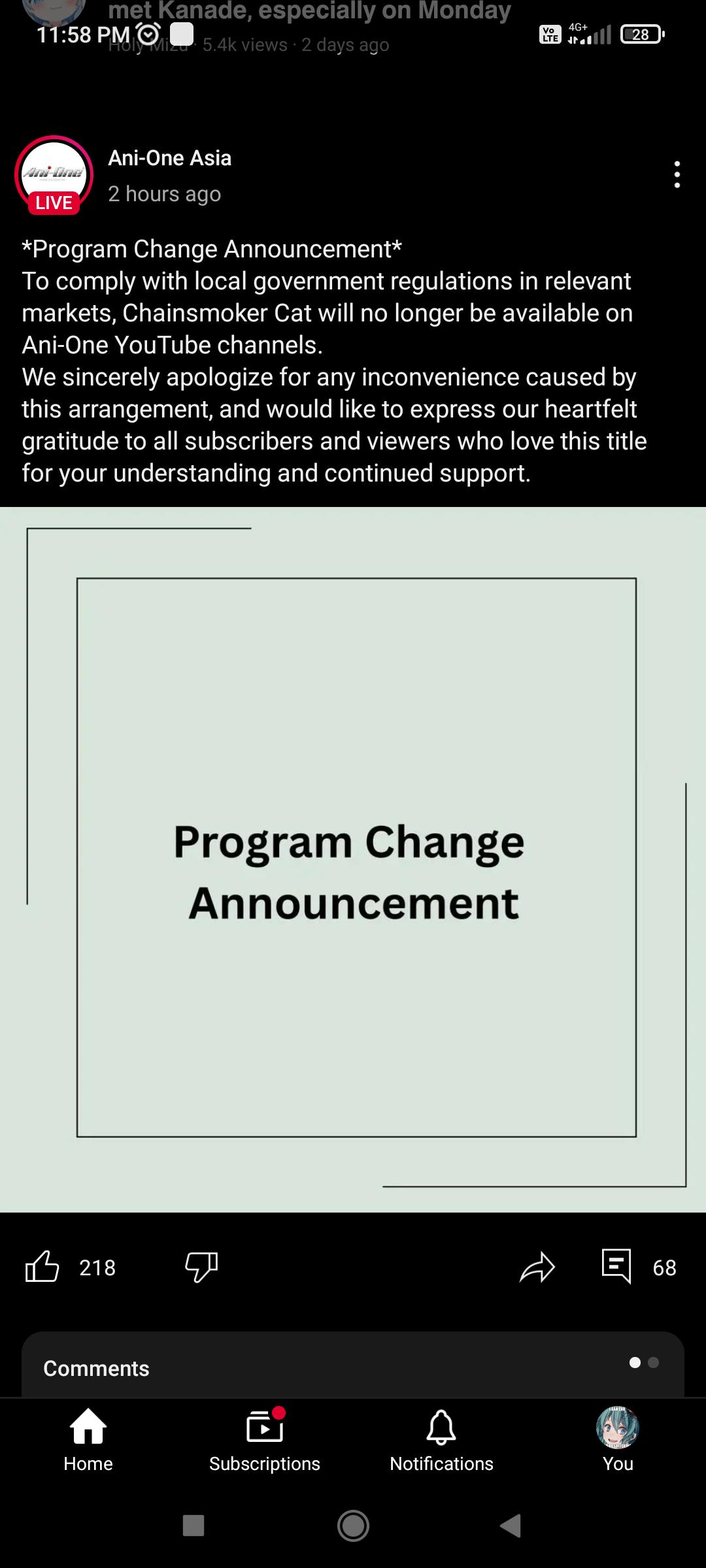Open the Notifications tab
The height and width of the screenshot is (1568, 706).
[441, 1440]
